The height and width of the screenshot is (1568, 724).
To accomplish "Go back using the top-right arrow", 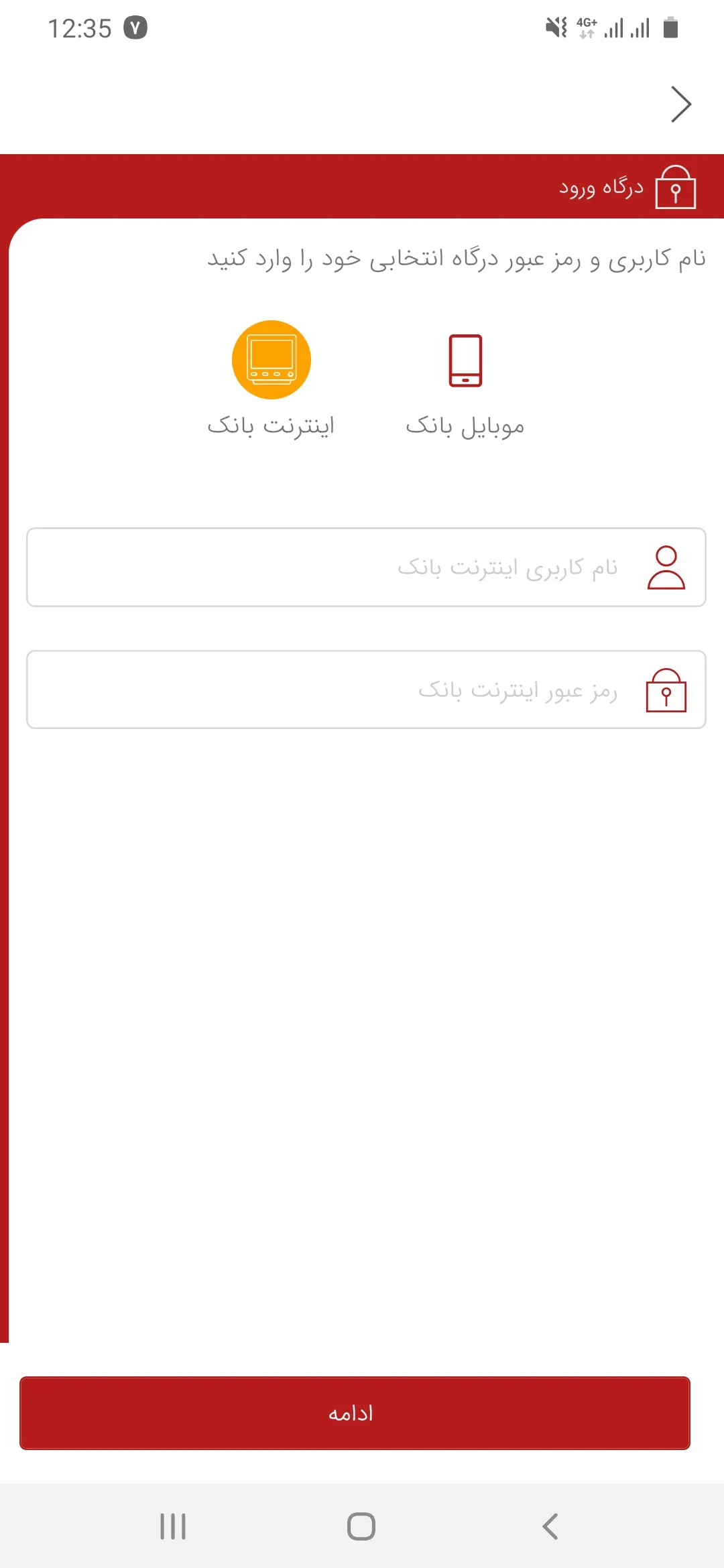I will (680, 105).
